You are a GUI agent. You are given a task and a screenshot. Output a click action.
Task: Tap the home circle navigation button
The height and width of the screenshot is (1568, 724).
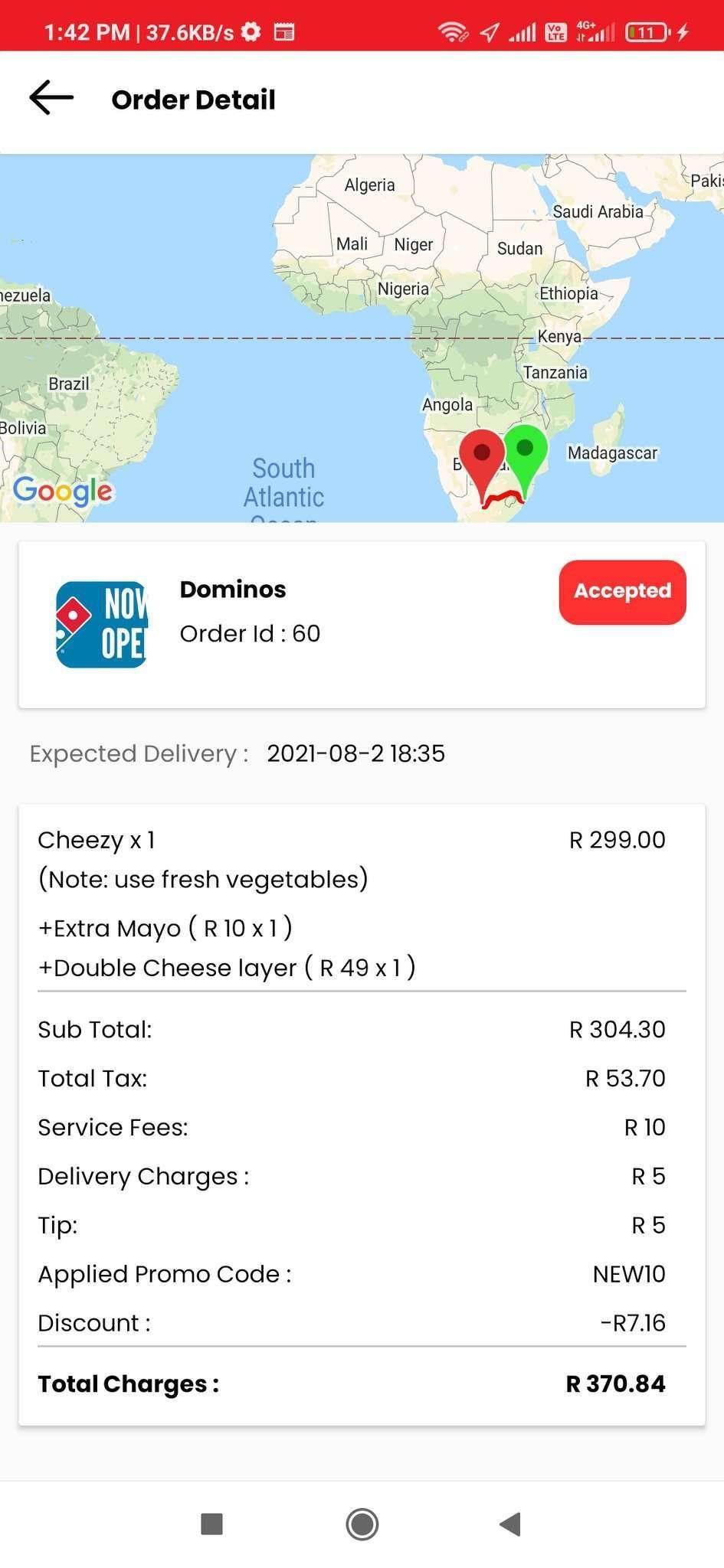coord(362,1524)
